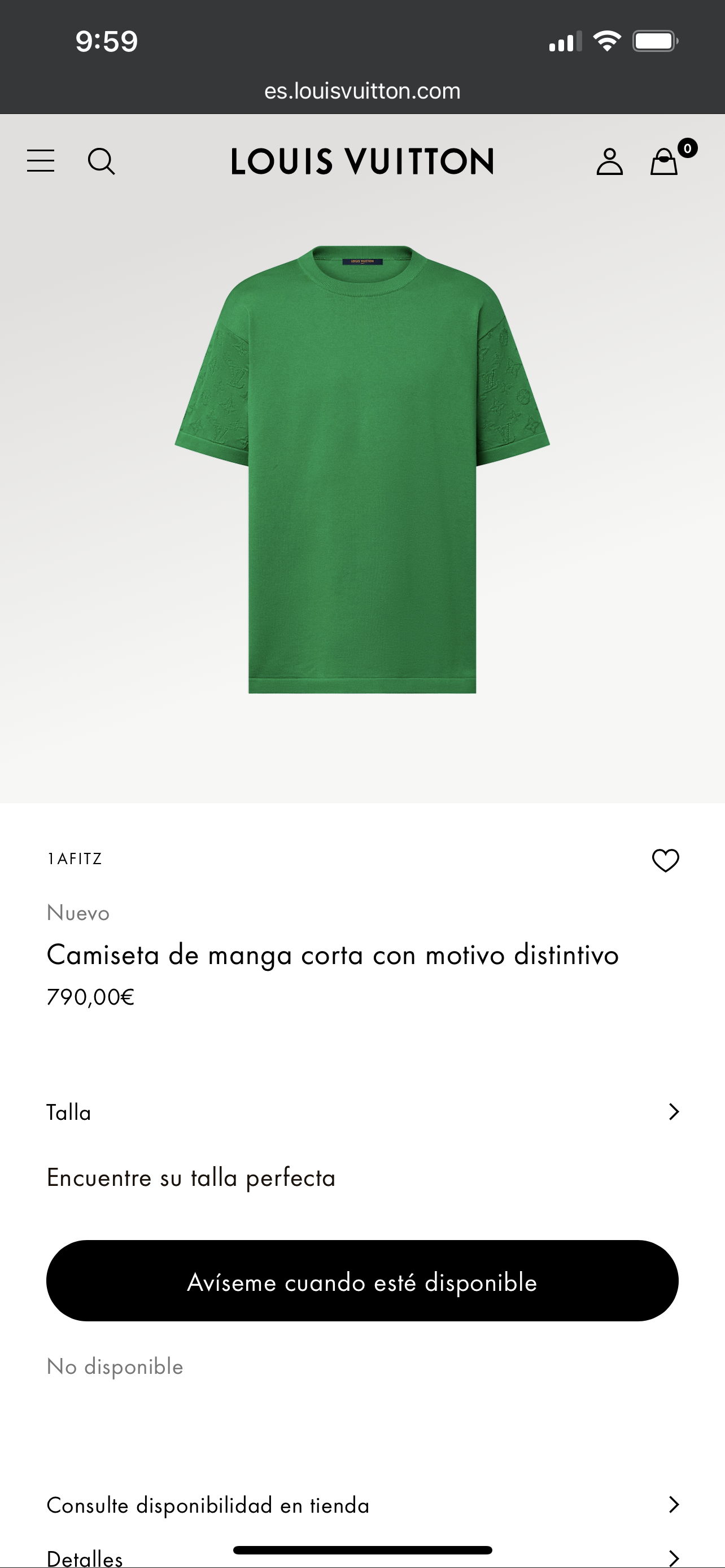725x1568 pixels.
Task: Open the account profile icon
Action: pyautogui.click(x=609, y=162)
